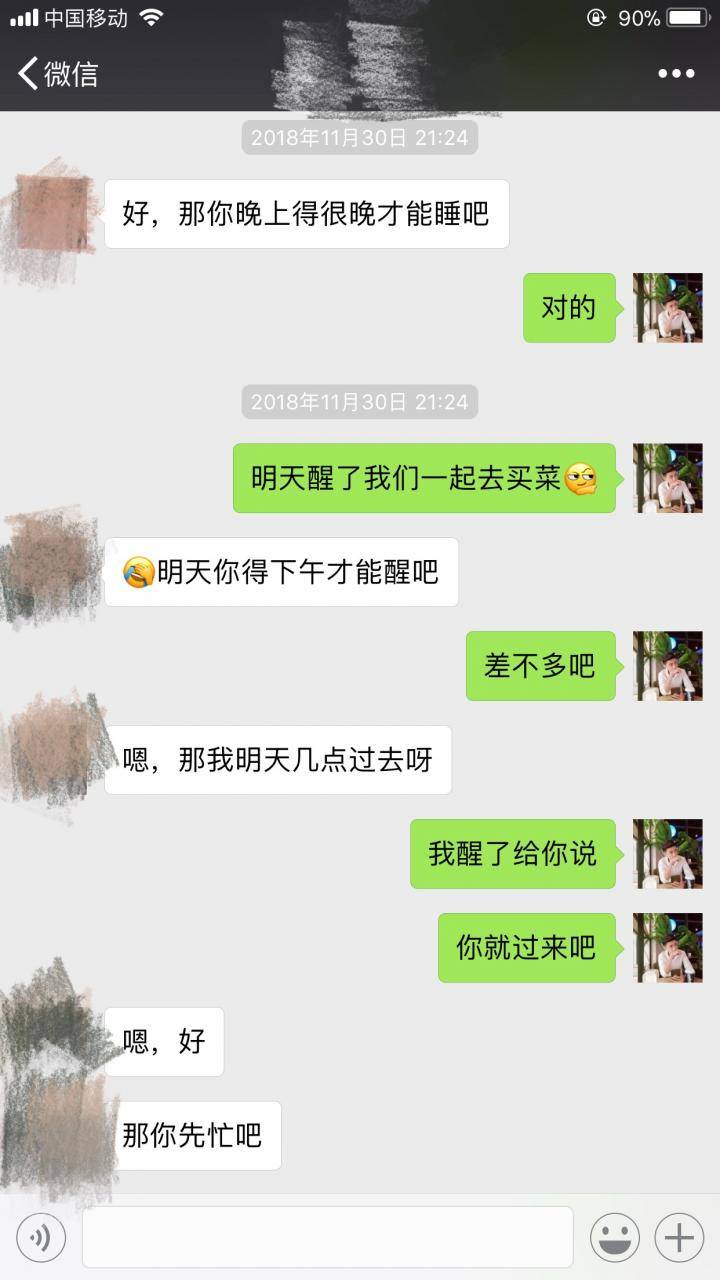Tap the back arrow to exit chat
720x1280 pixels.
click(x=27, y=72)
